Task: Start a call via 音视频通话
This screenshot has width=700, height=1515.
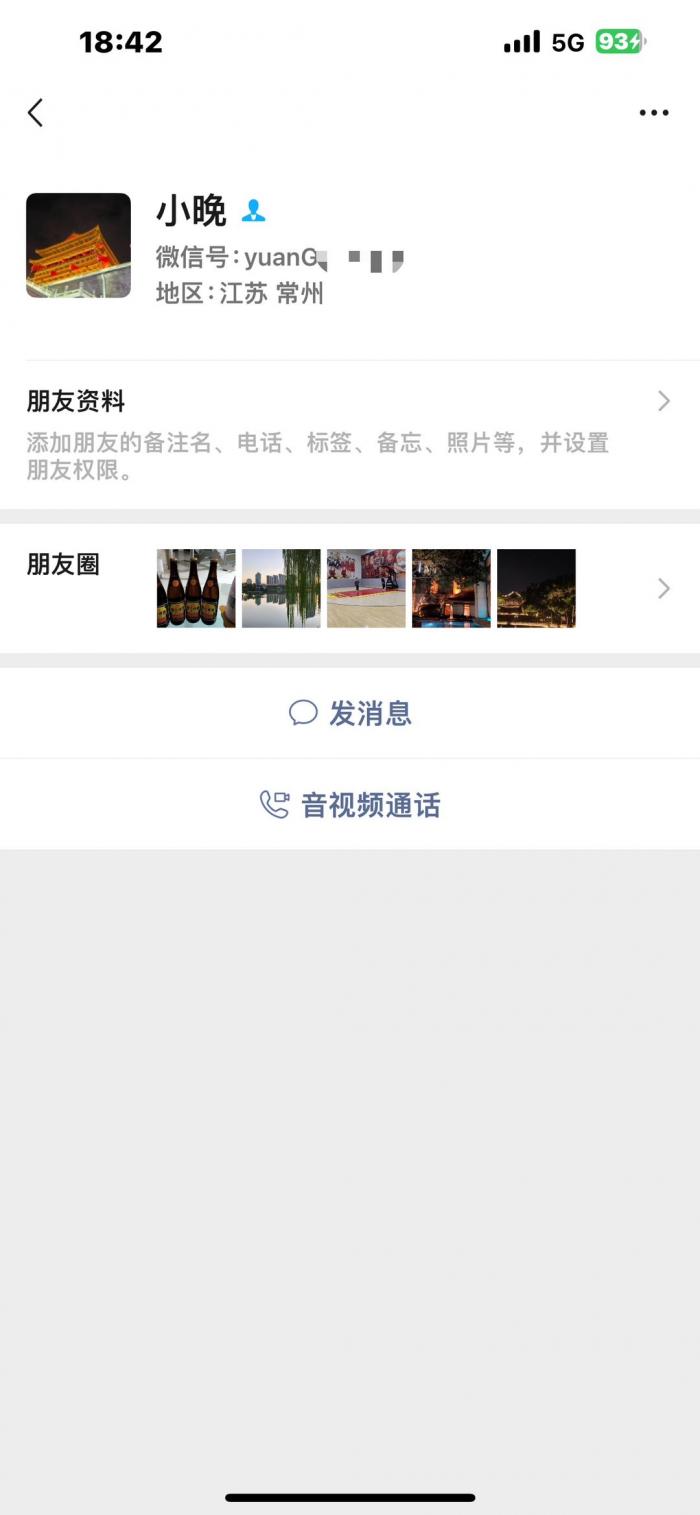Action: 350,805
